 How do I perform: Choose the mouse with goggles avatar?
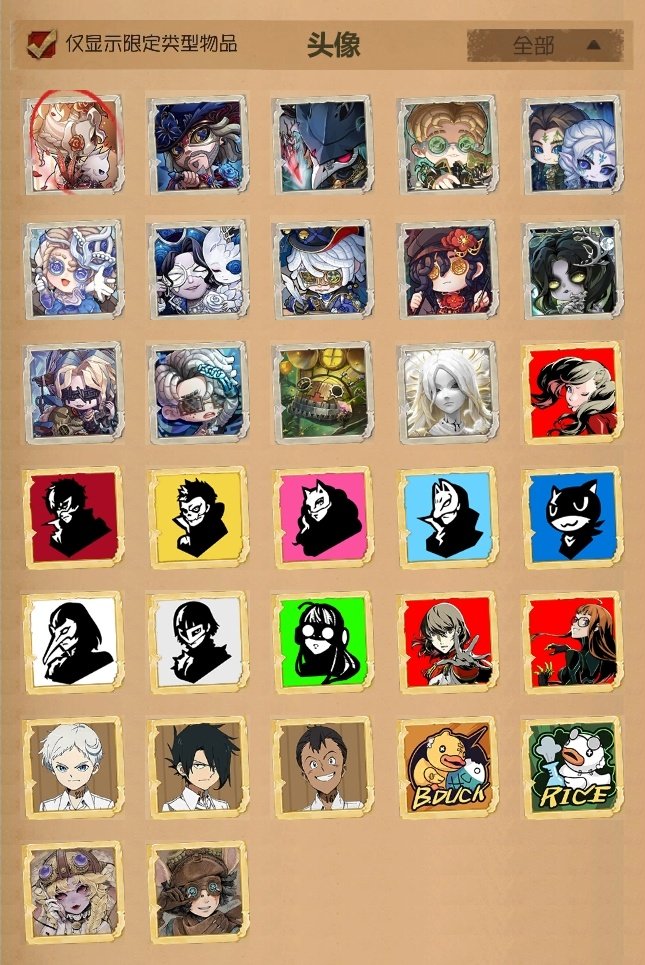coord(198,891)
